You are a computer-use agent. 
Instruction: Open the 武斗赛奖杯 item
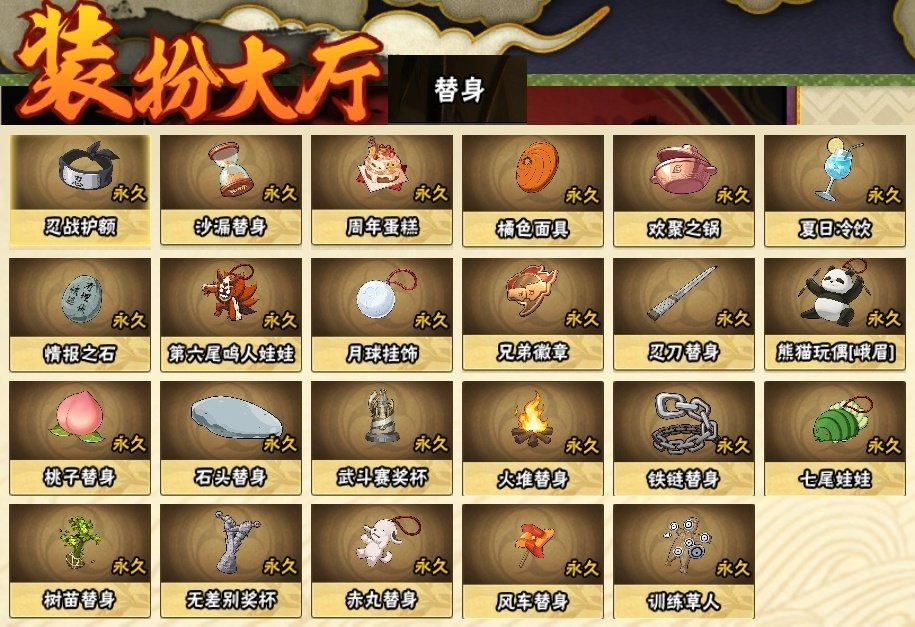pos(381,437)
